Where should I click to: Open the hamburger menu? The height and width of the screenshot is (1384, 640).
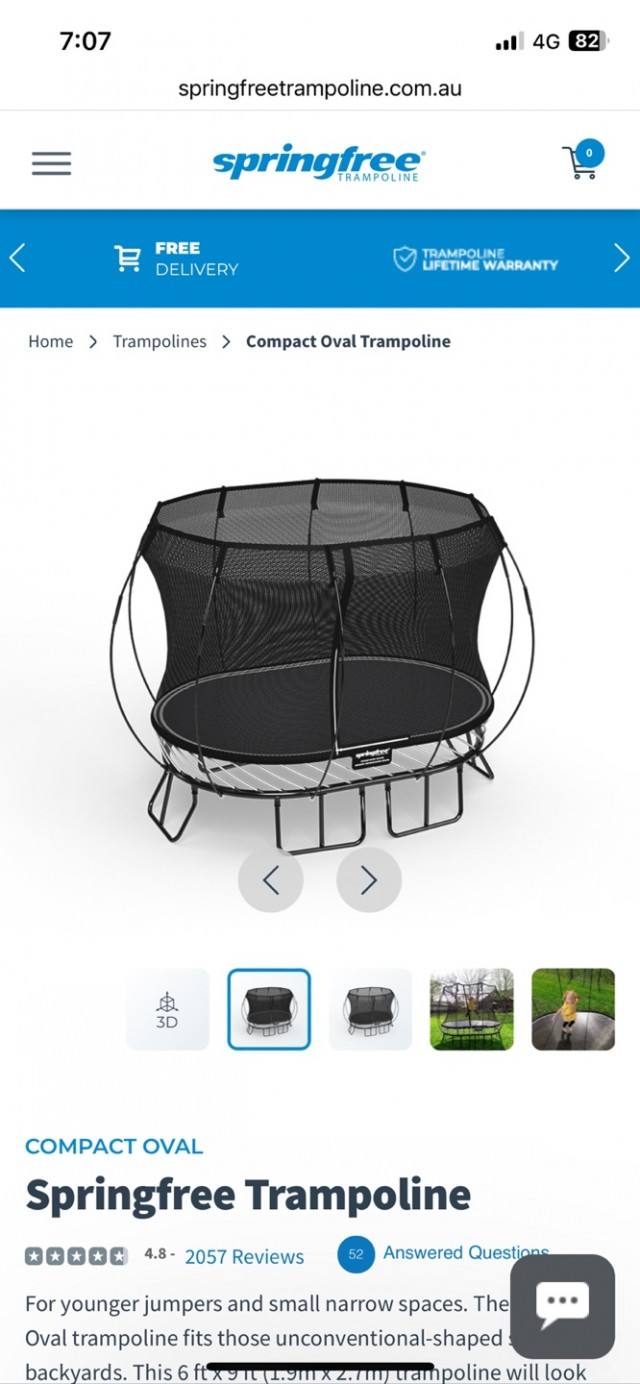click(x=51, y=164)
